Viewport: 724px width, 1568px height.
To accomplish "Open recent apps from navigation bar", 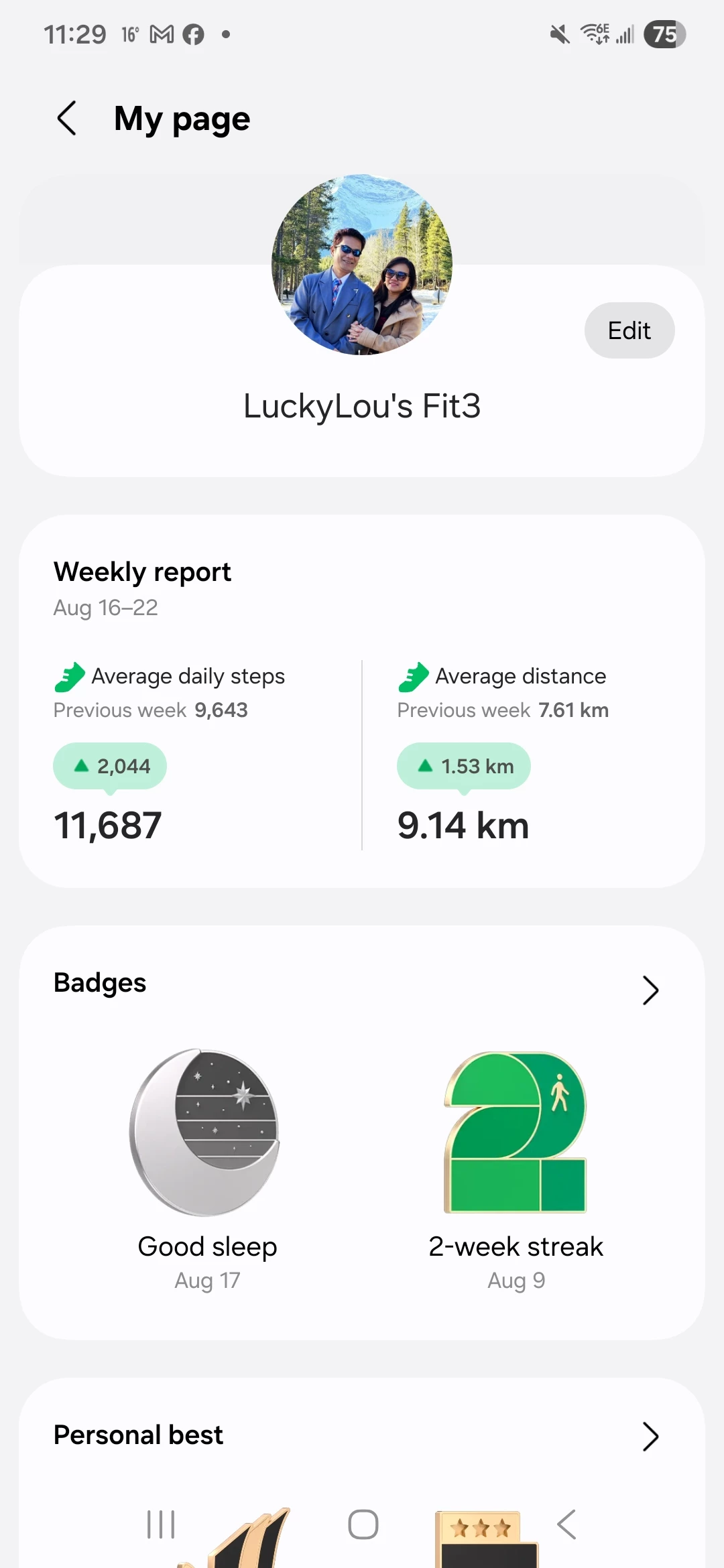I will click(x=161, y=1524).
